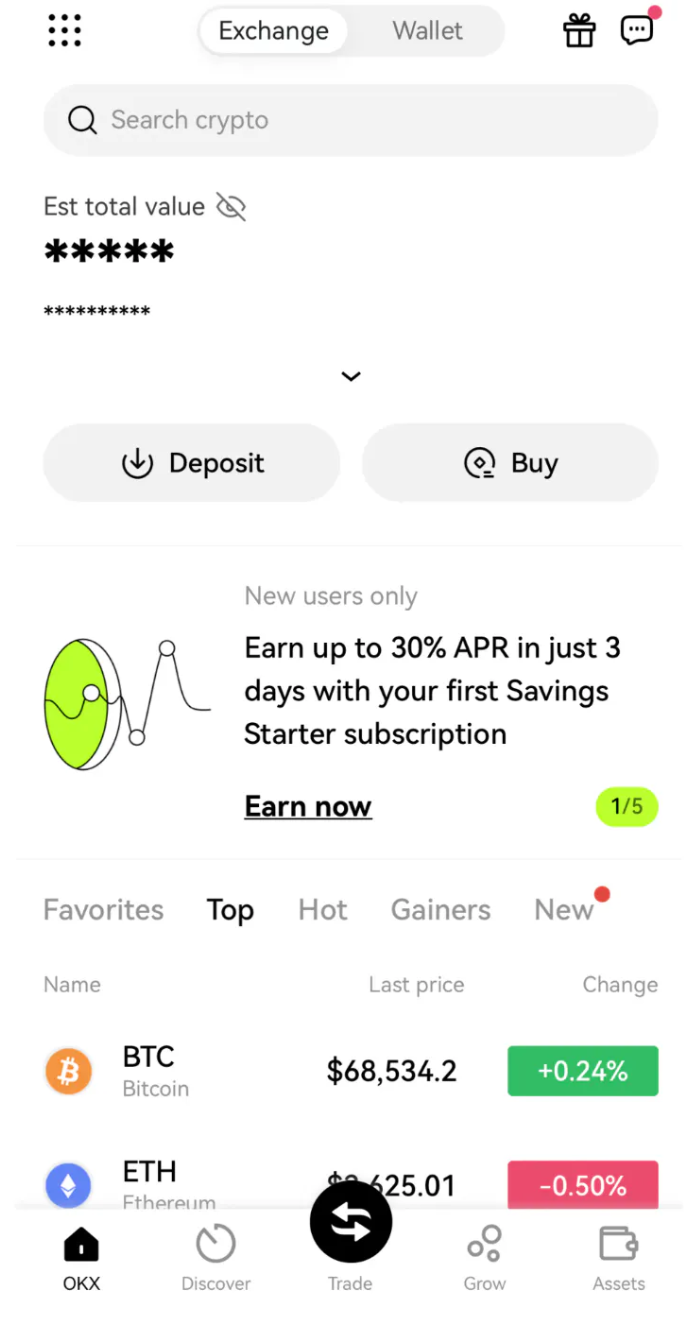Open the New tab
Screen dimensions: 696x1323
(564, 910)
